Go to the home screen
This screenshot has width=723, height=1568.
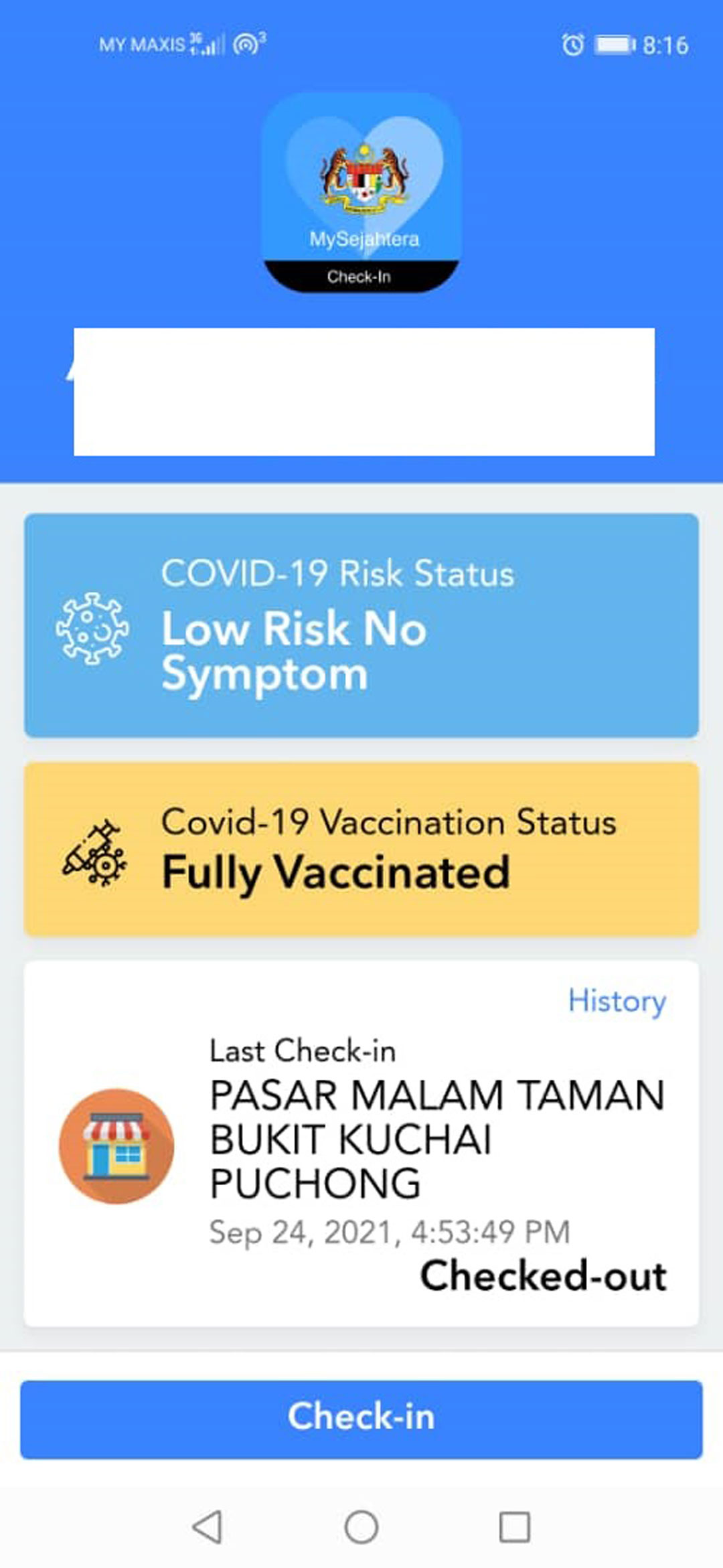tap(361, 1527)
